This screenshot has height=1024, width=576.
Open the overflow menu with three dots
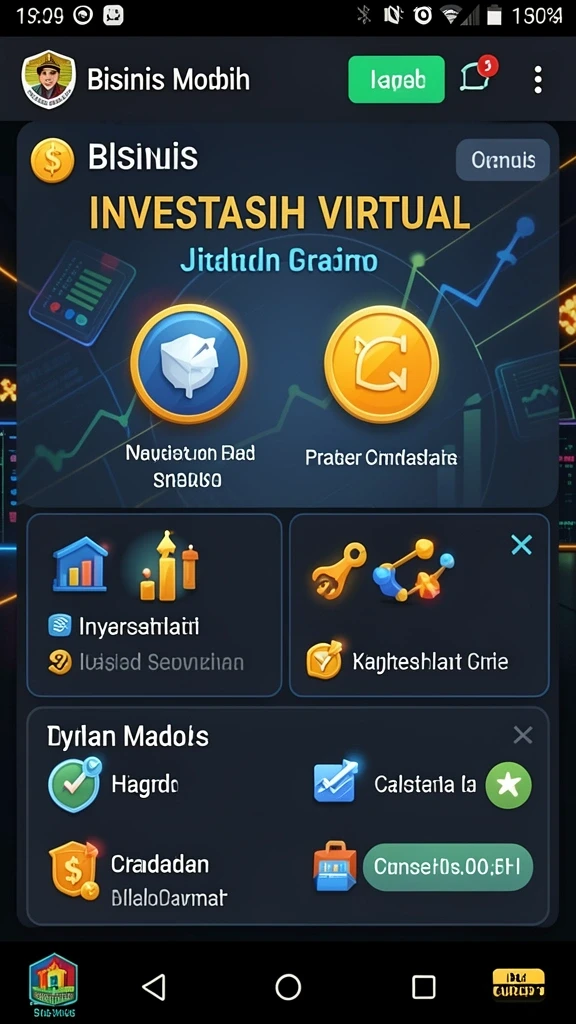point(537,80)
